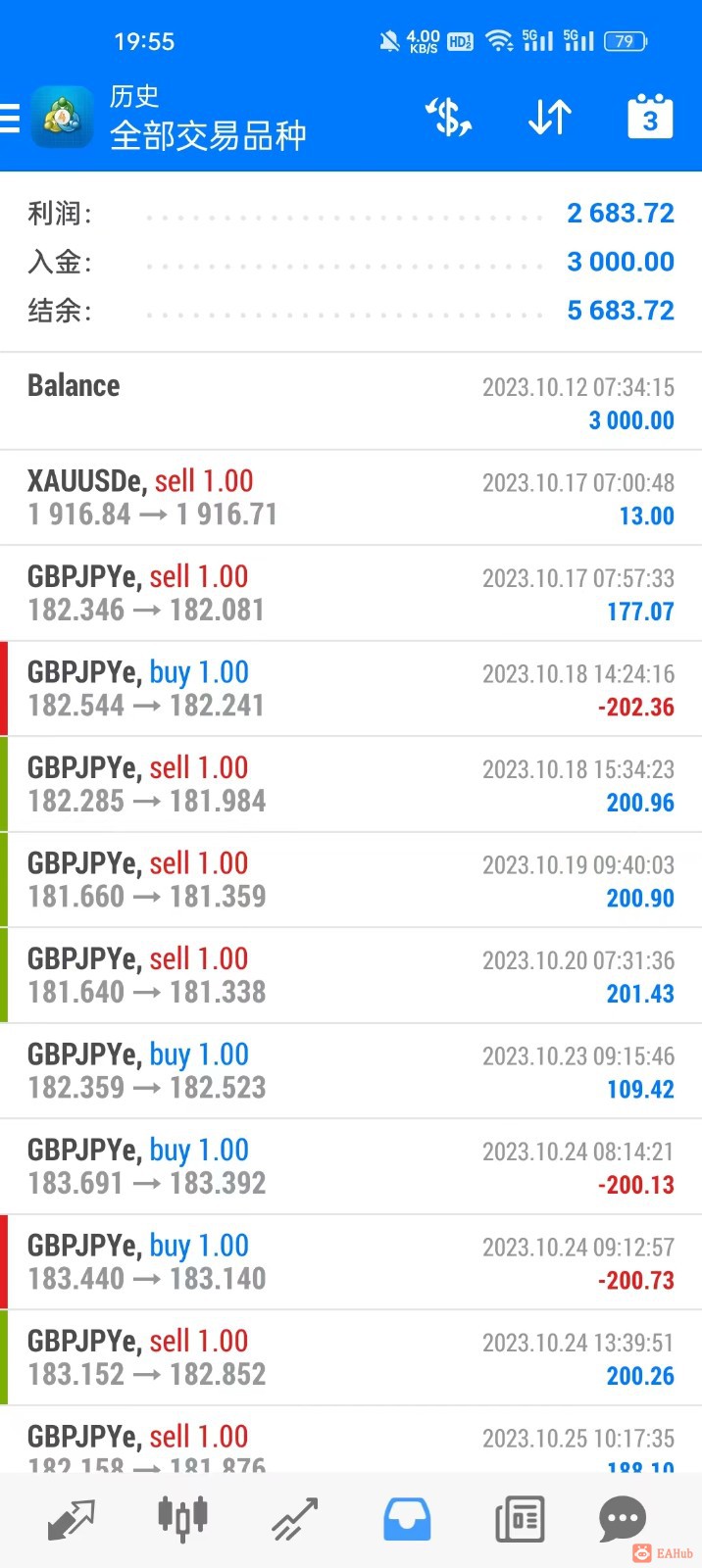Open the sort order arrows
This screenshot has height=1568, width=702.
pyautogui.click(x=550, y=119)
